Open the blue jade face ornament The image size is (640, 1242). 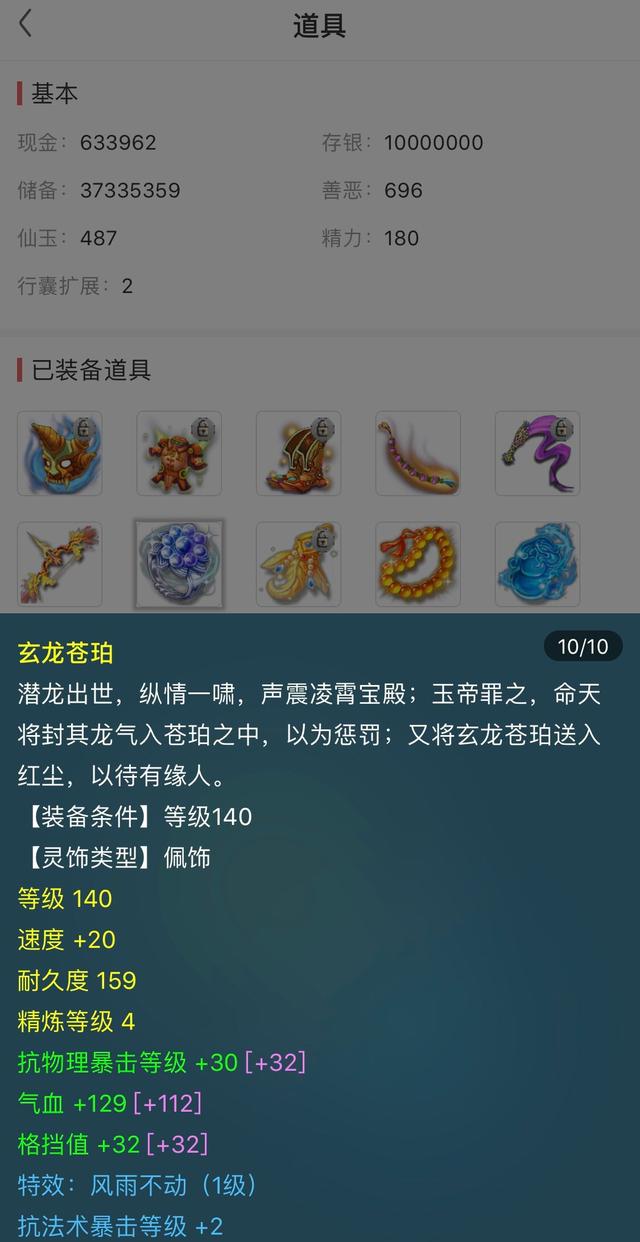coord(537,565)
